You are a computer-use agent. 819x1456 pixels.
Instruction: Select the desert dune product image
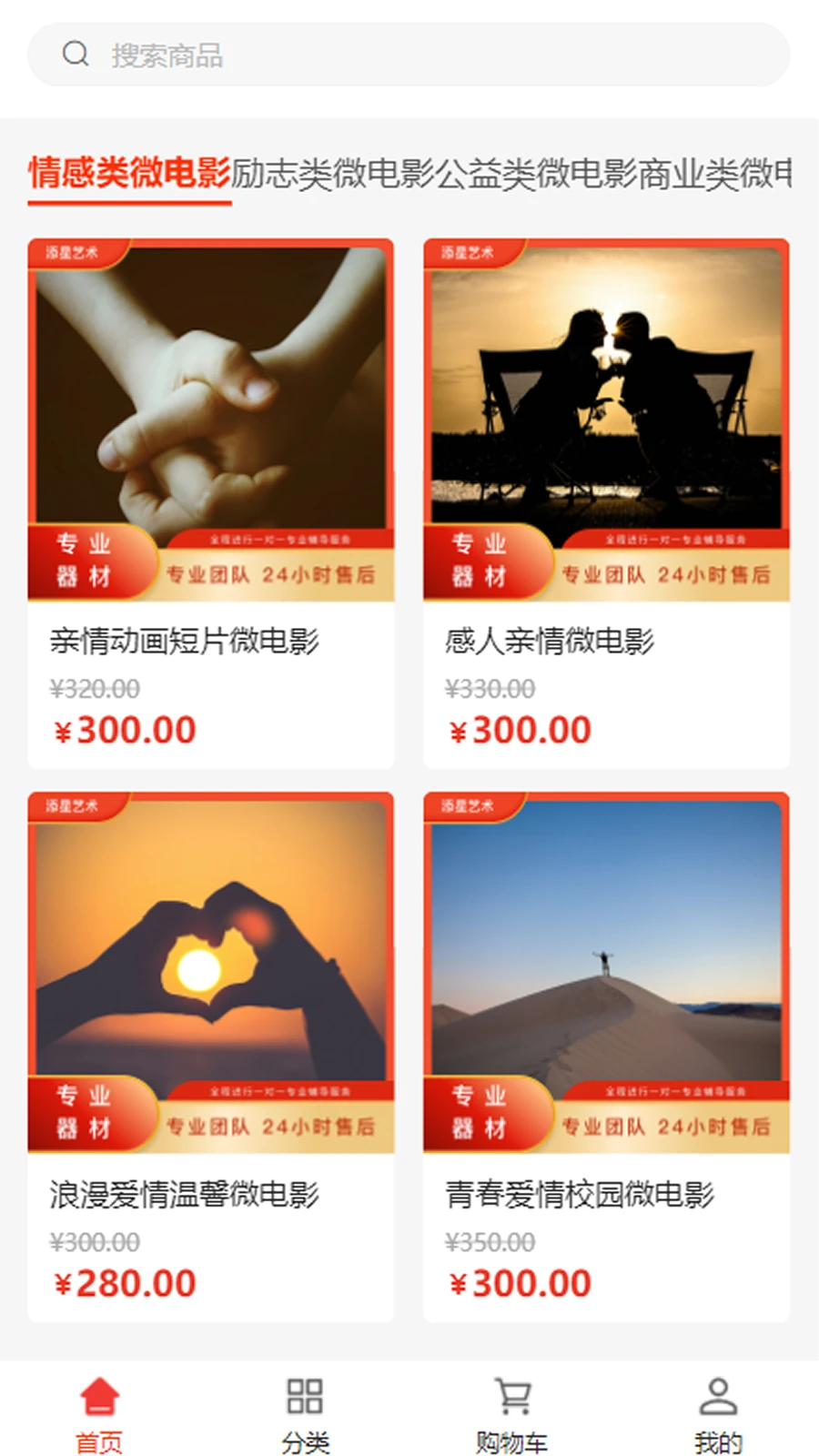[606, 969]
